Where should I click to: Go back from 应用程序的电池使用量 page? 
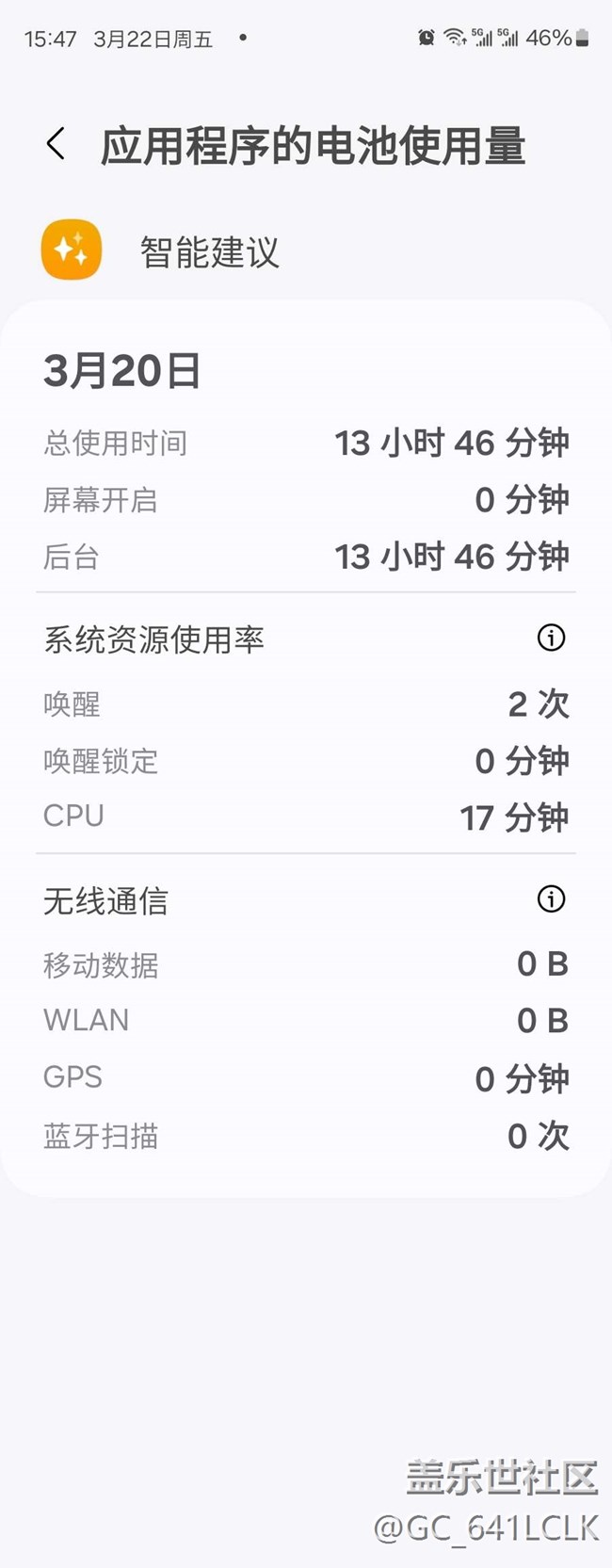56,144
